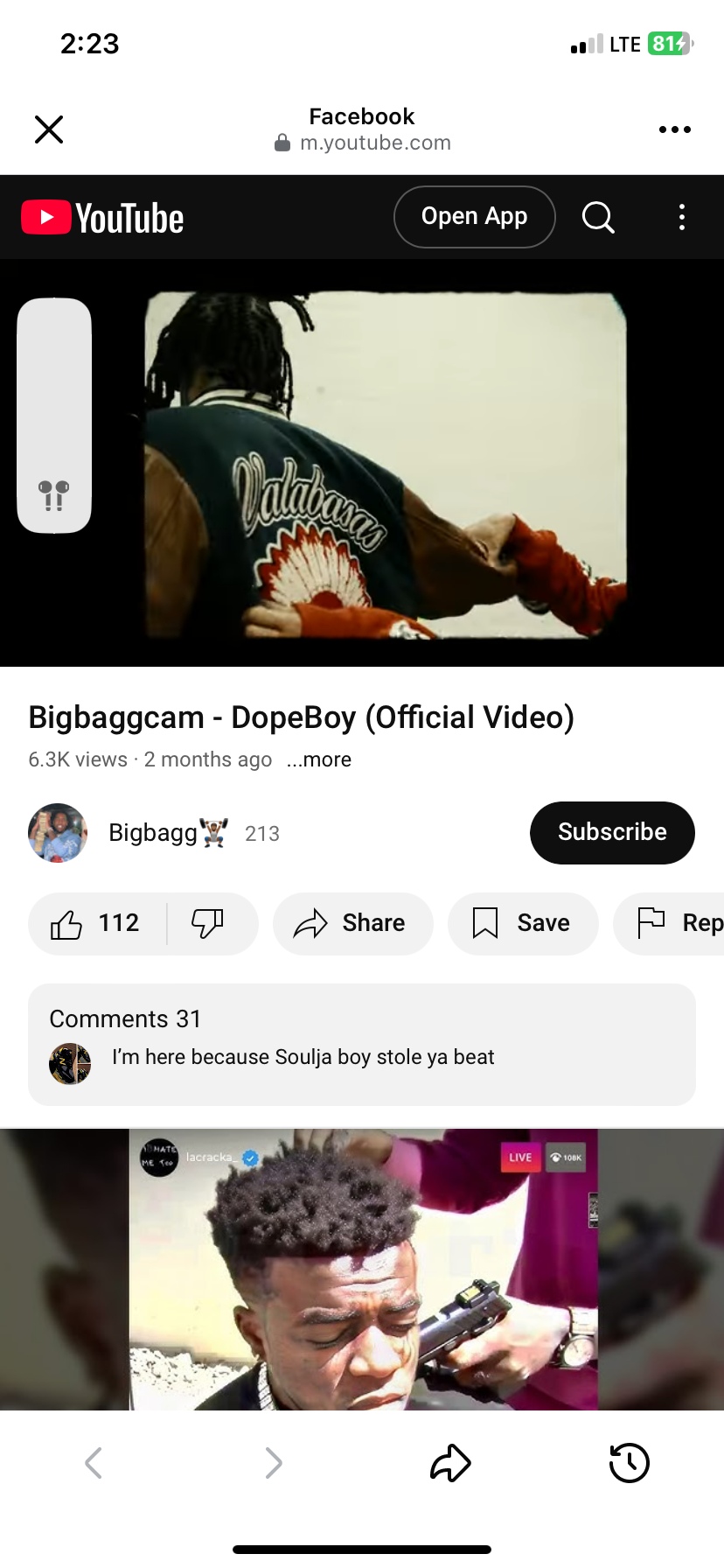Screen dimensions: 724x1568
Task: Open the browser's three-dot options menu
Action: pyautogui.click(x=674, y=129)
